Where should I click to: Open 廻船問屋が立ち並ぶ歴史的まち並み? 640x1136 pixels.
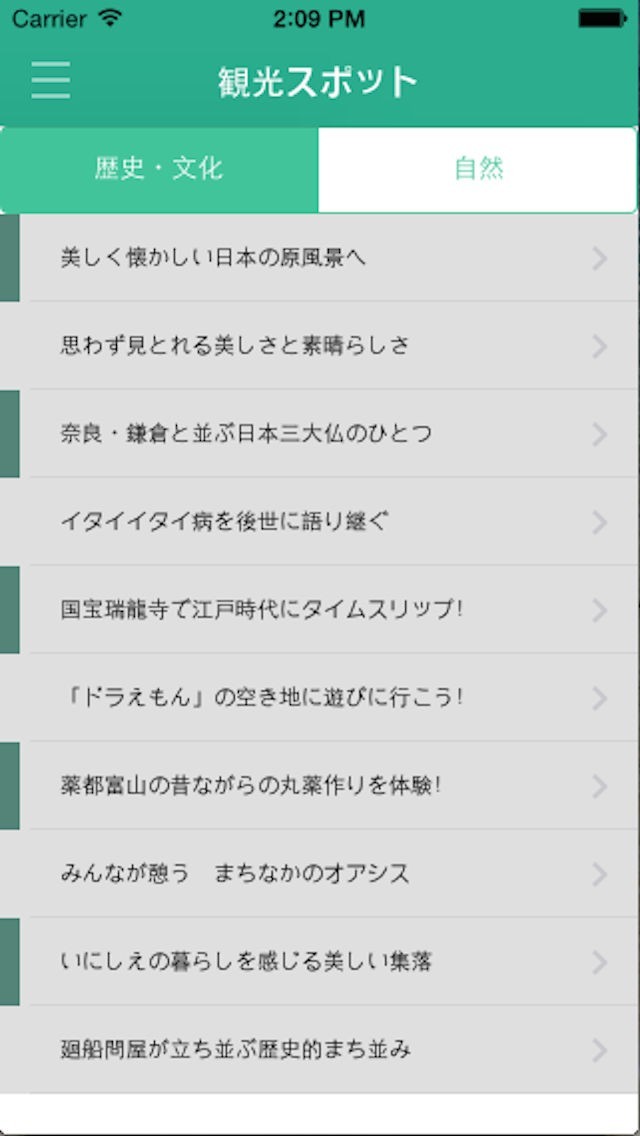pos(320,1050)
